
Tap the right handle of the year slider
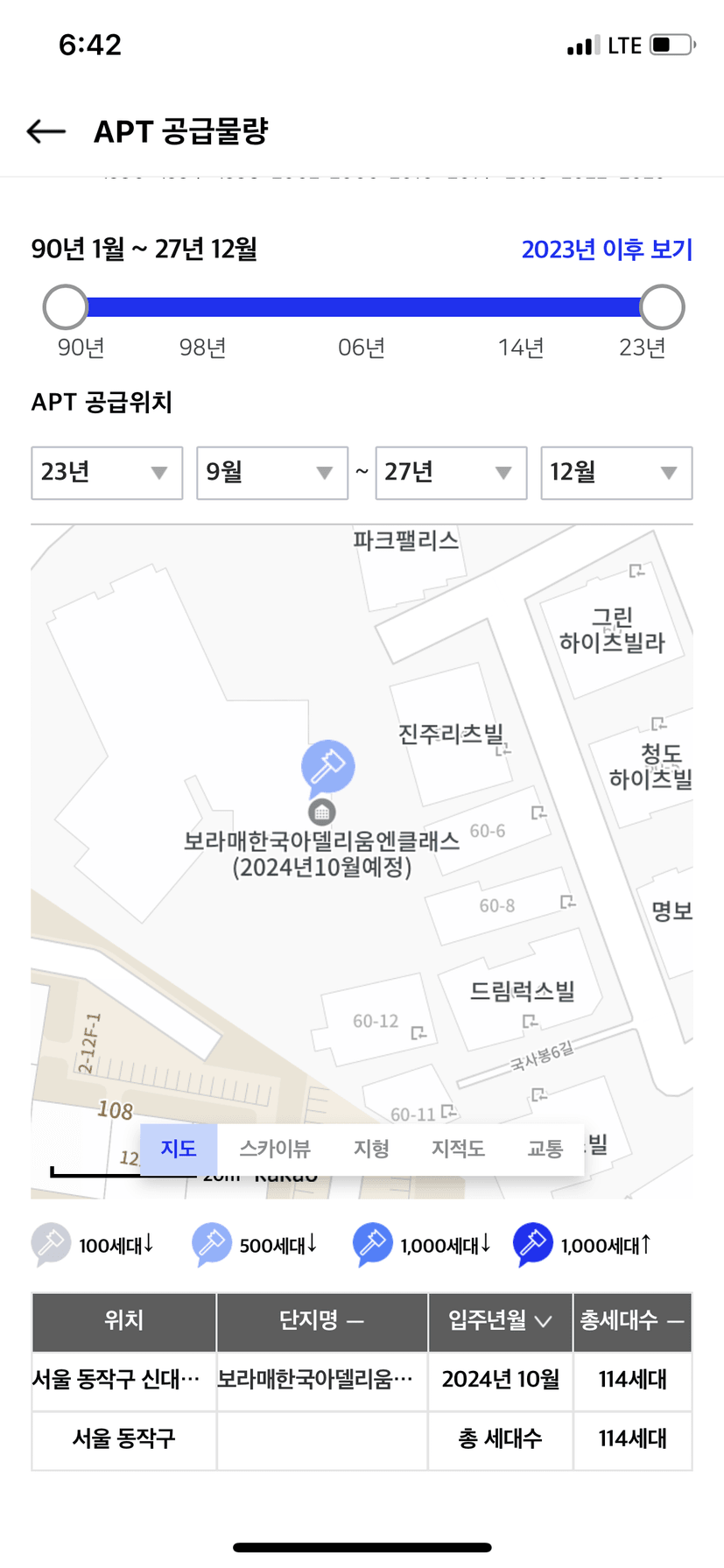[x=662, y=307]
